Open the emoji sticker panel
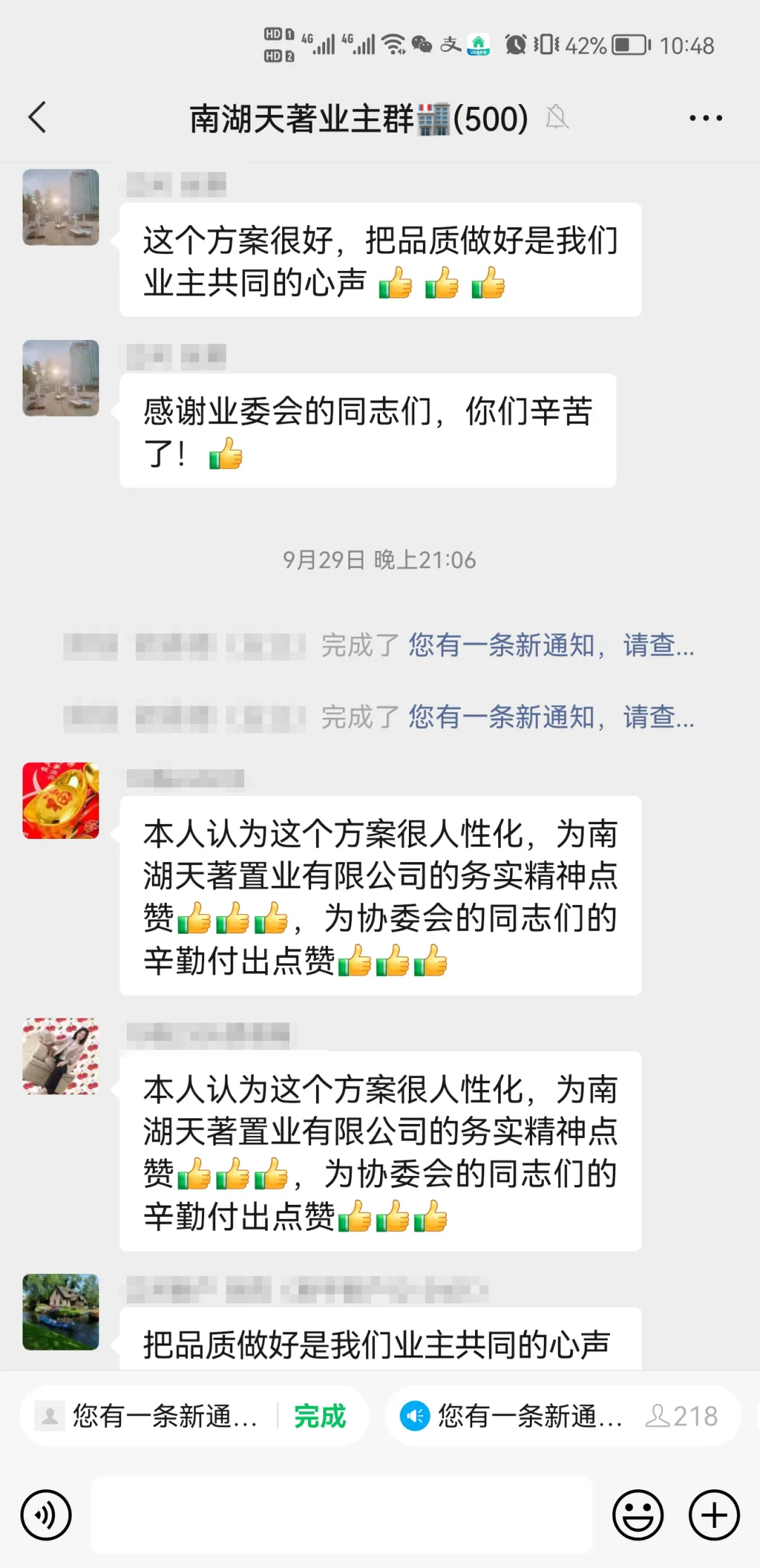The height and width of the screenshot is (1568, 760). click(x=638, y=1515)
